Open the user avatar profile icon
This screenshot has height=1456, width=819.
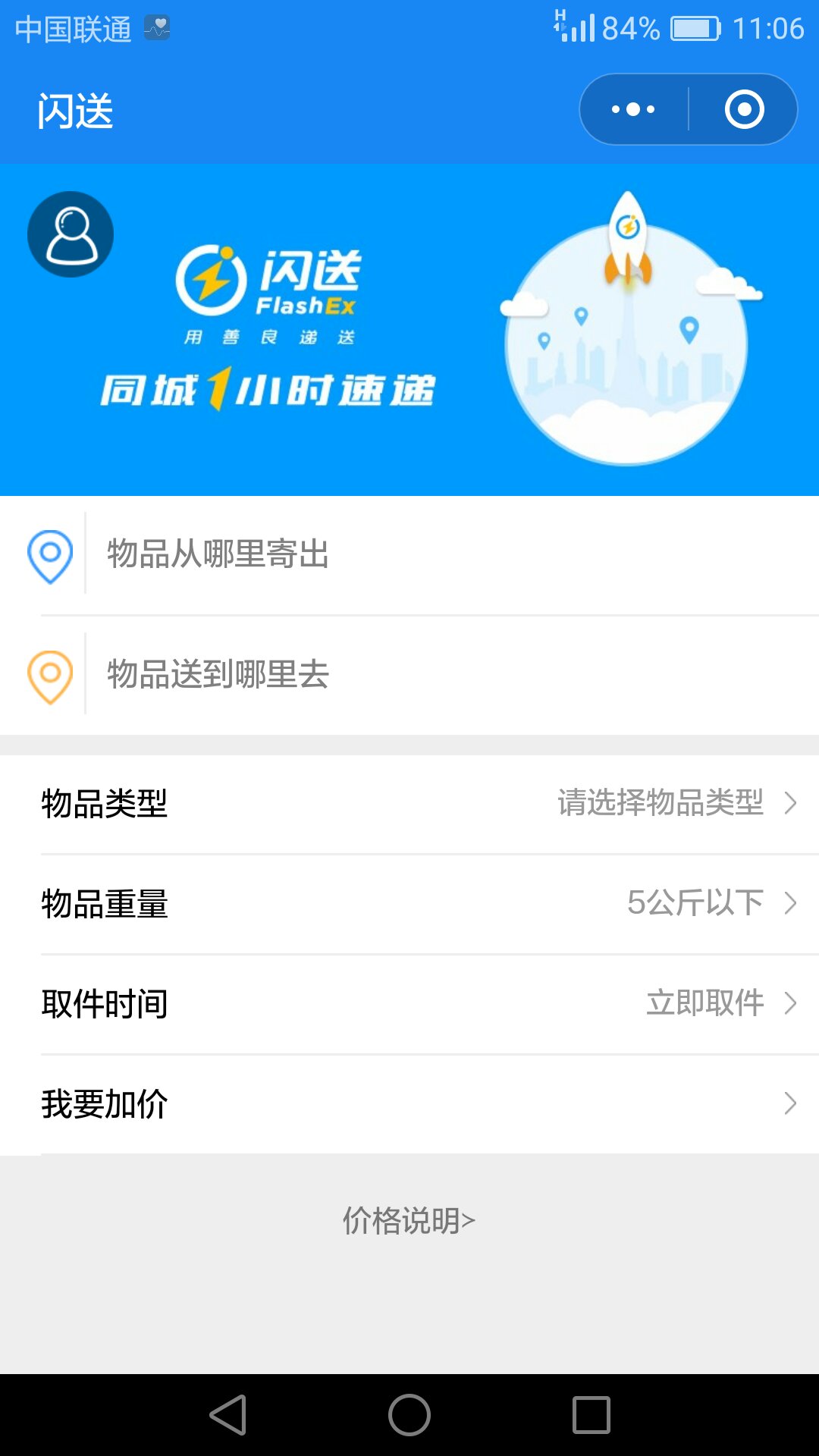click(70, 234)
